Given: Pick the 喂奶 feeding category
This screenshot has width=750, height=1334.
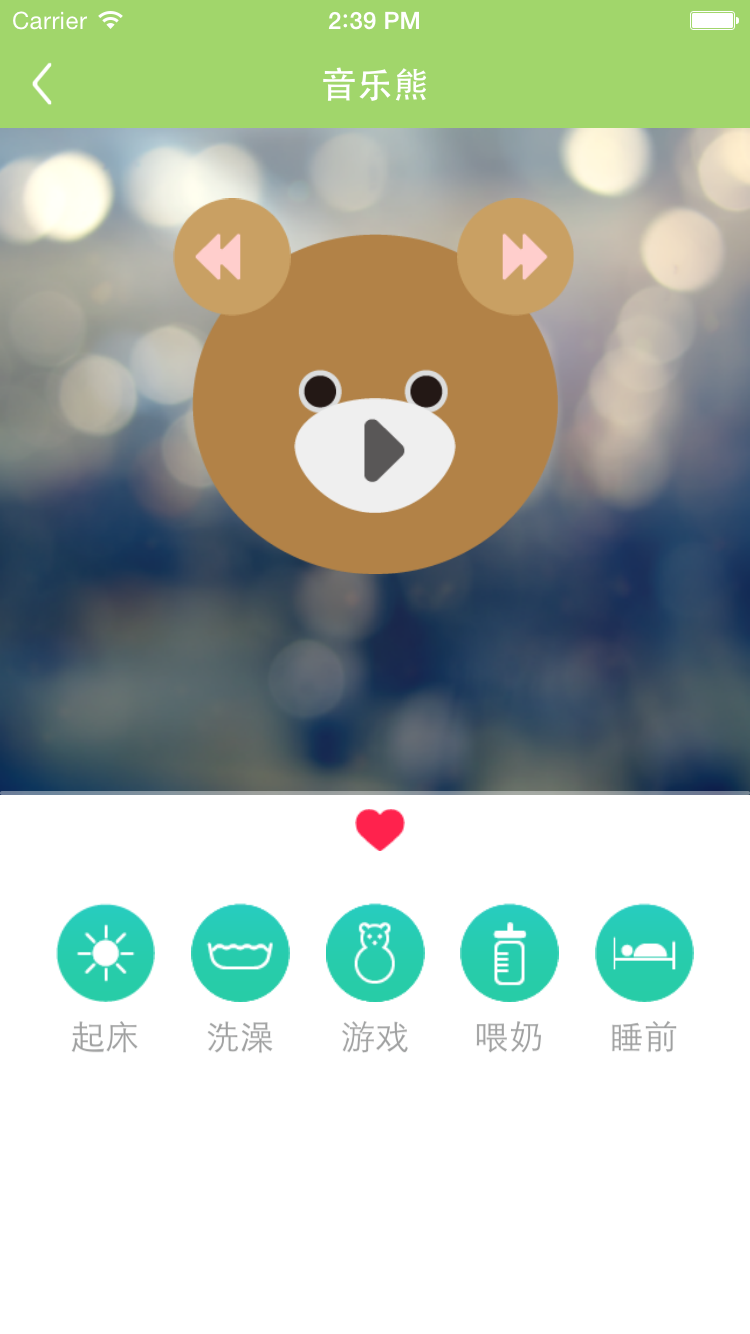Looking at the screenshot, I should tap(509, 953).
